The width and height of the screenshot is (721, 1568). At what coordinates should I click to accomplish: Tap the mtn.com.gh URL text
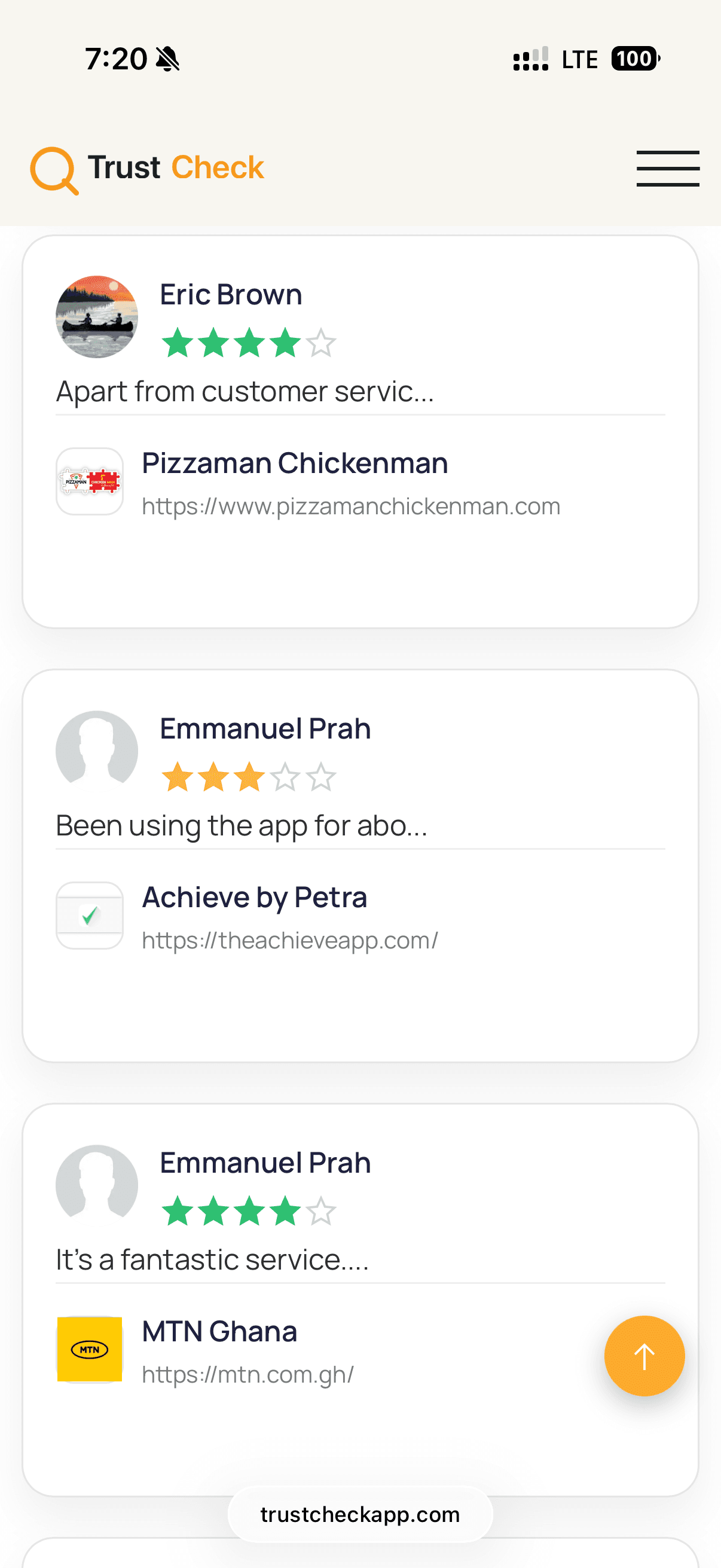point(247,1374)
